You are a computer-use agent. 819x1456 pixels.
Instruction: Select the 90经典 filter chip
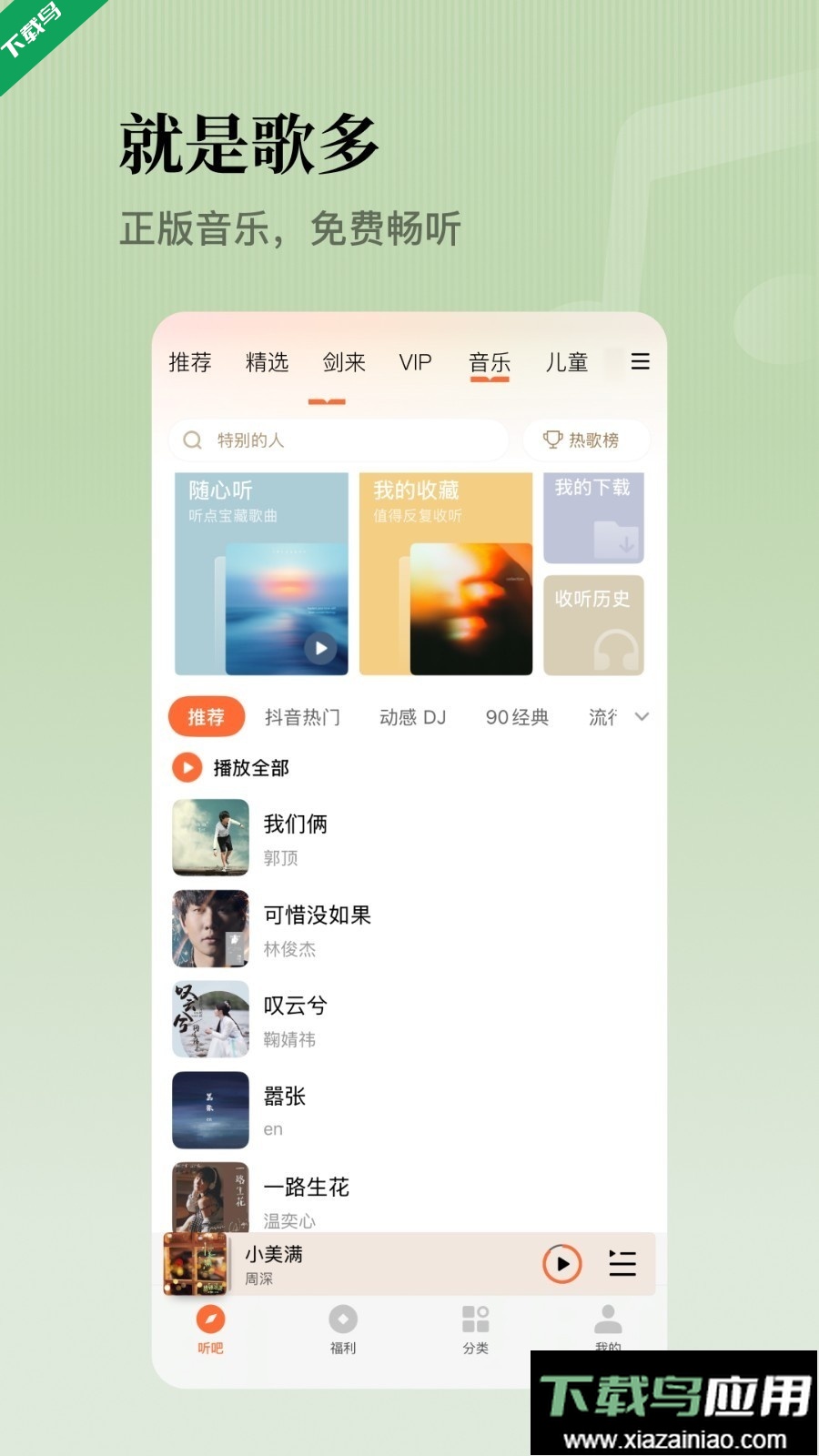(x=517, y=717)
